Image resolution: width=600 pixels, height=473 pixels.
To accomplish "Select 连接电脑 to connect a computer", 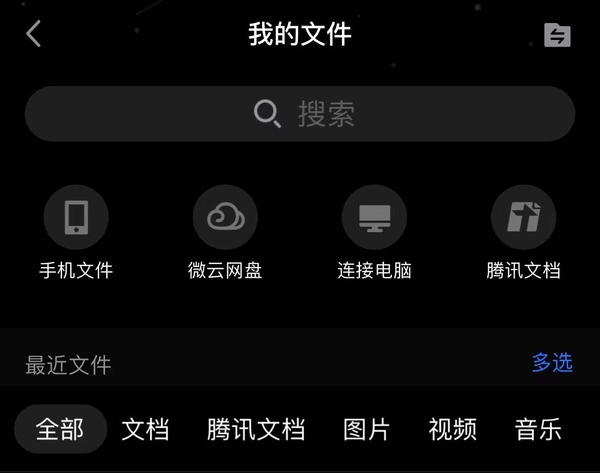I will (374, 218).
